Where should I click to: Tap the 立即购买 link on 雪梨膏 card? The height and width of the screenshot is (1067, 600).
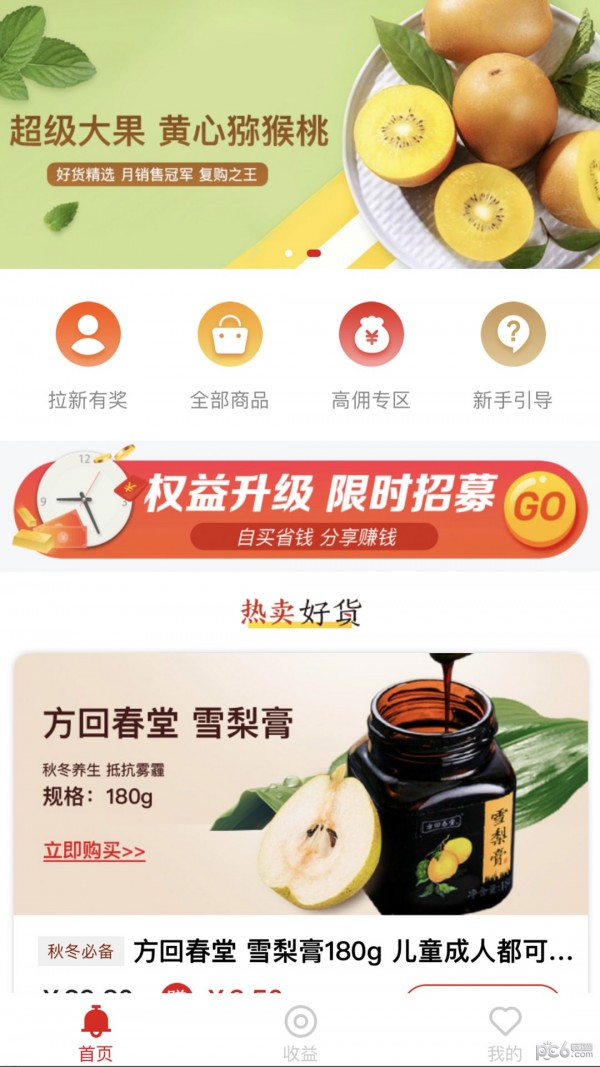pyautogui.click(x=94, y=852)
